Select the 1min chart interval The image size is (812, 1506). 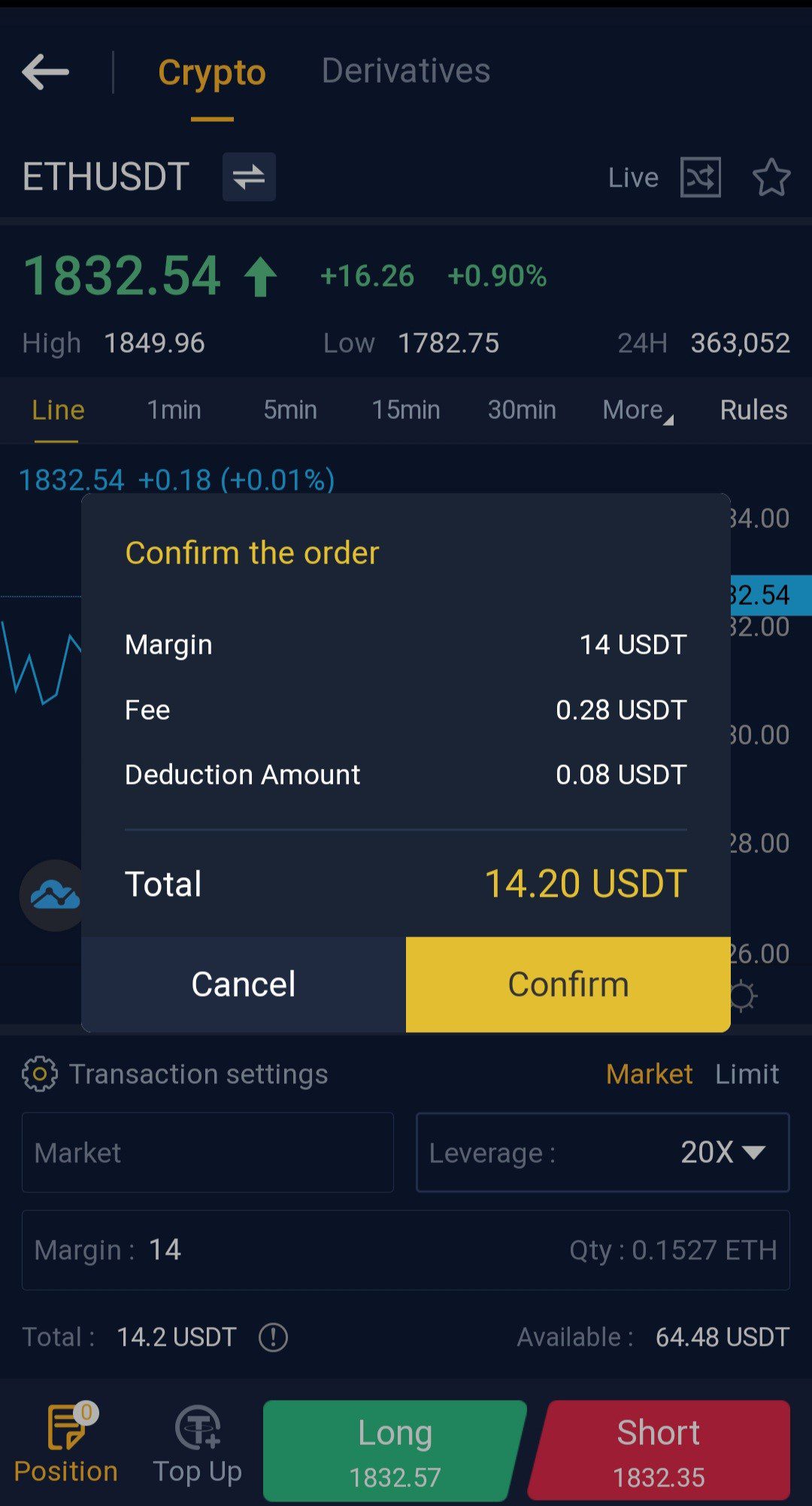coord(174,410)
